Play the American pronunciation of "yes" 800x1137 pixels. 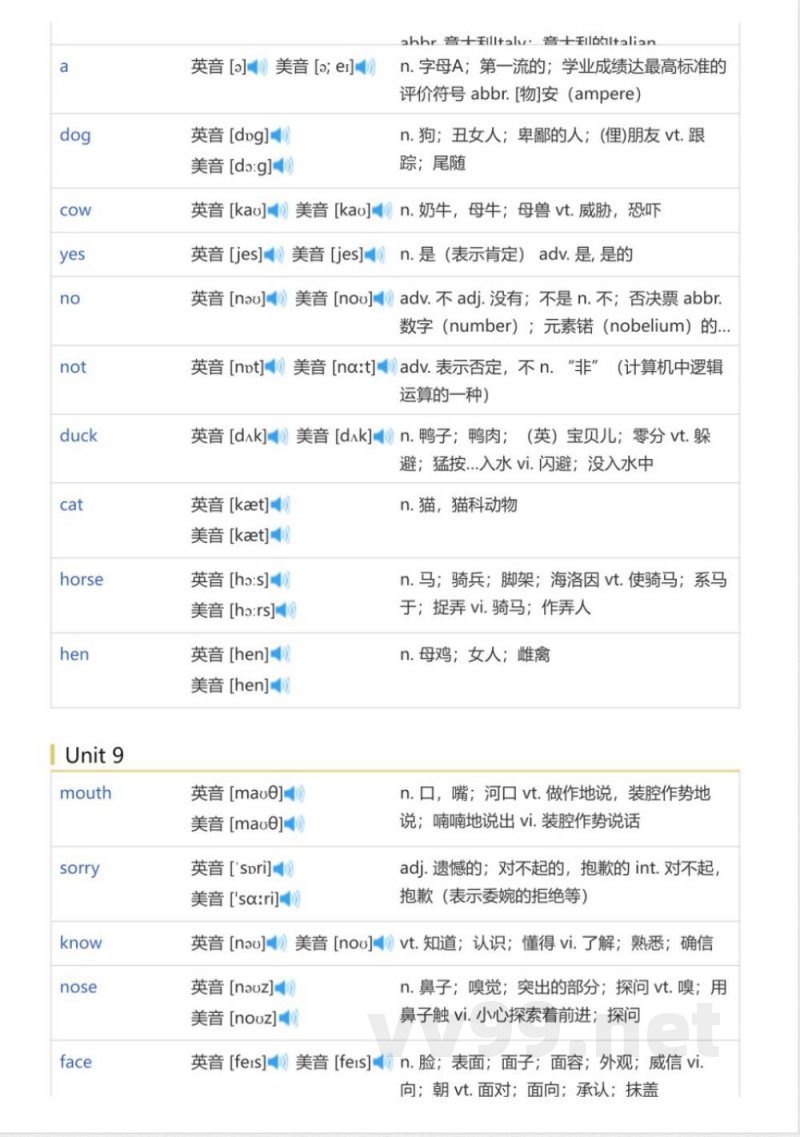376,254
